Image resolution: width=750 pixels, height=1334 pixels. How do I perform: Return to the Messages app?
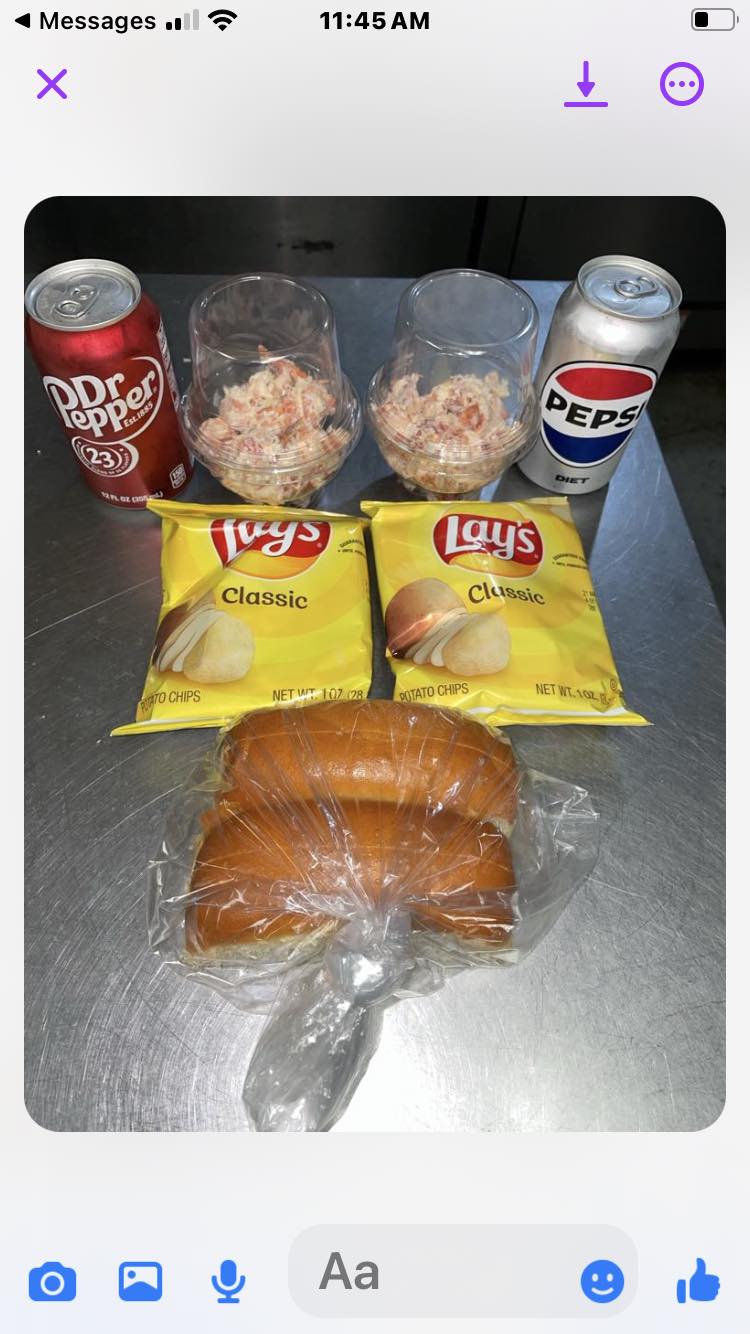tap(85, 20)
